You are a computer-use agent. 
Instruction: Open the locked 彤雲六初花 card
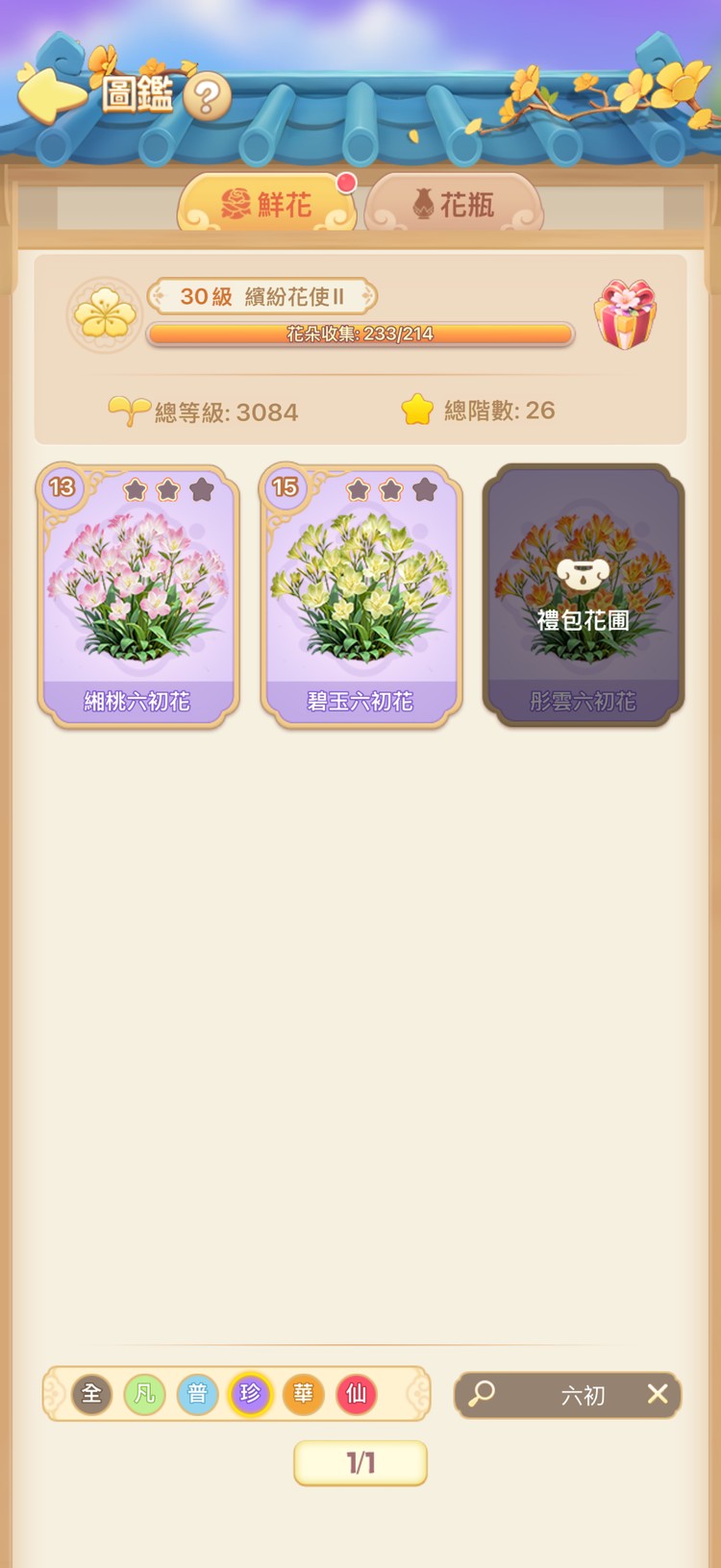(x=584, y=596)
